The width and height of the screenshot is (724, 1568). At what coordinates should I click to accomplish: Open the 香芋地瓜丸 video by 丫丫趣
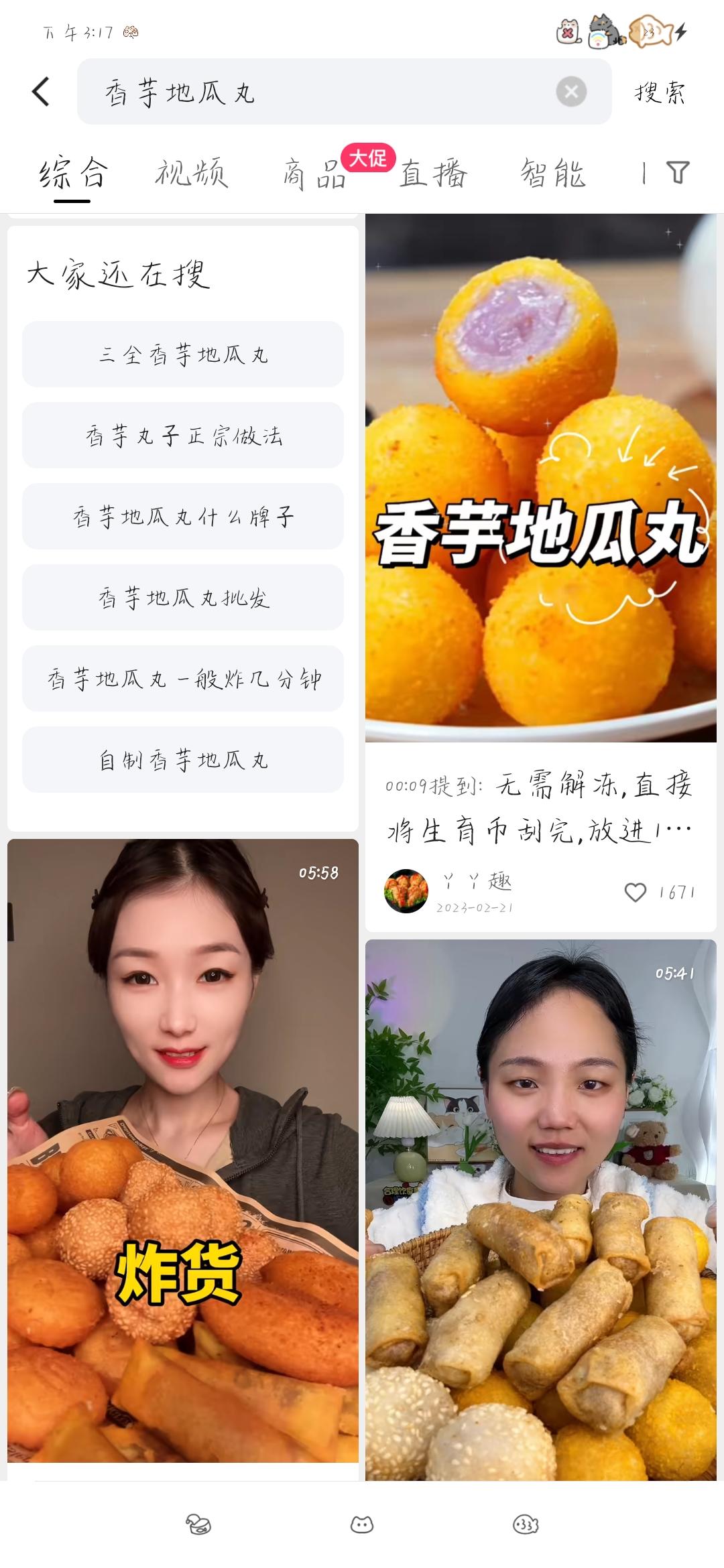pos(540,477)
